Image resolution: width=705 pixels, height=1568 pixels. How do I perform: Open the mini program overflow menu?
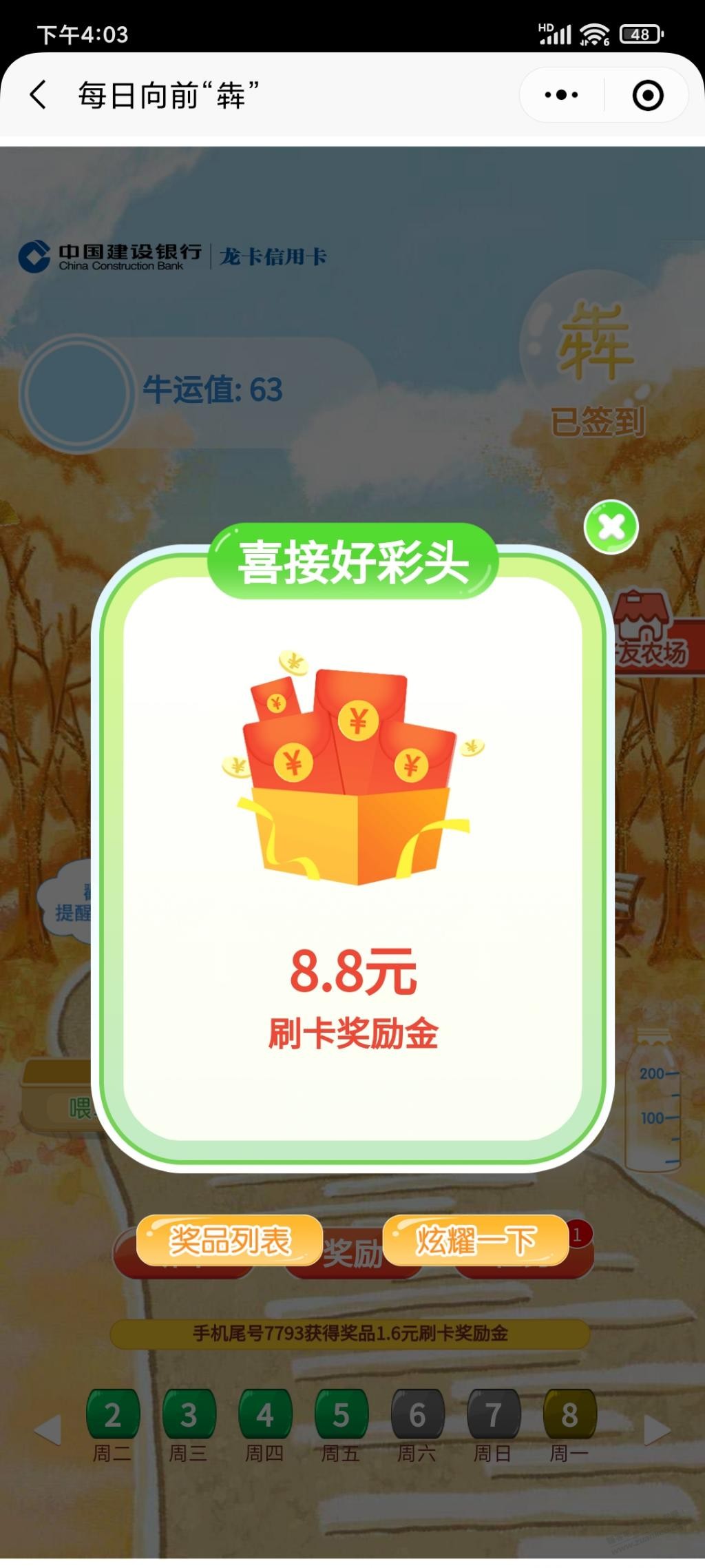(x=561, y=95)
